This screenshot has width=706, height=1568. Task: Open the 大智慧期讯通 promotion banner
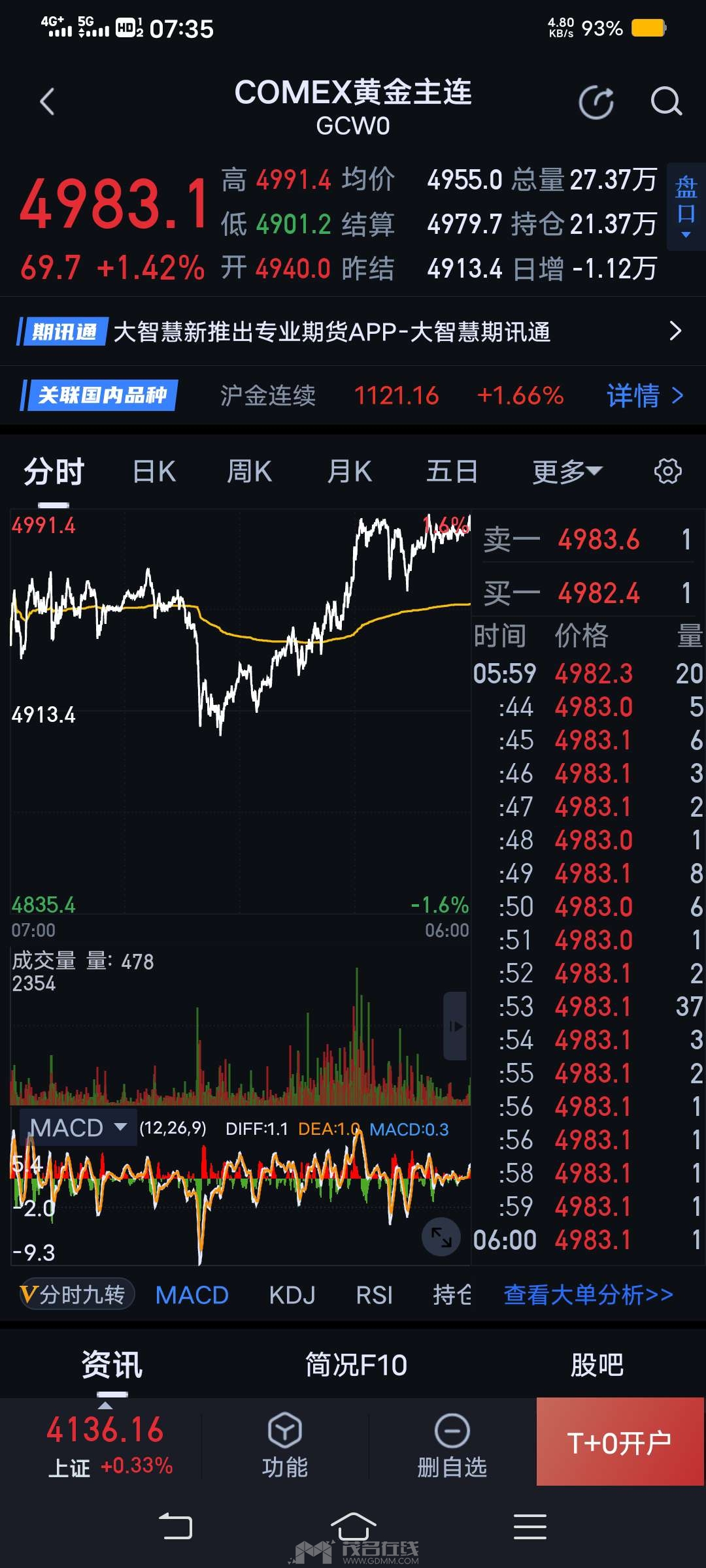[x=353, y=331]
